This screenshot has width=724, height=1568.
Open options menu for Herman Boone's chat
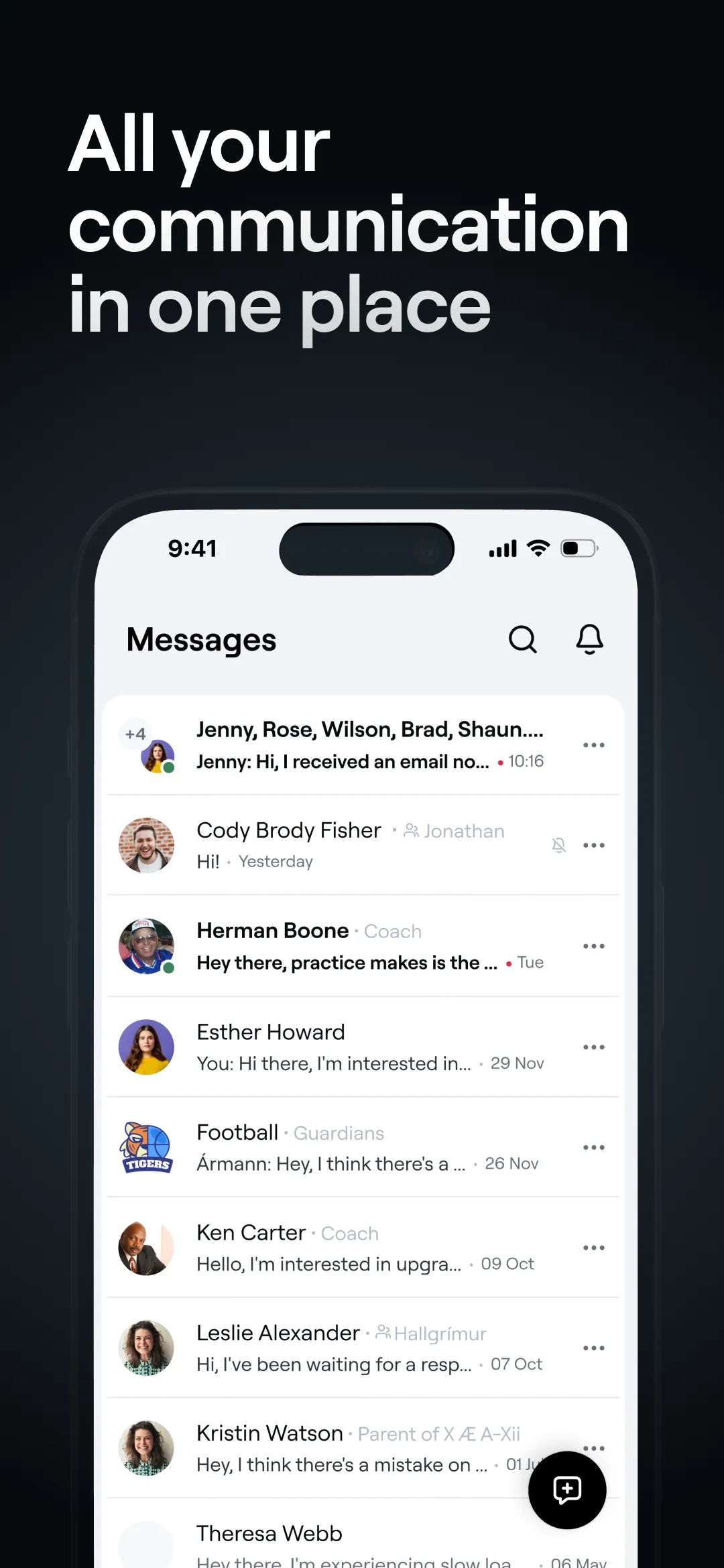coord(594,945)
